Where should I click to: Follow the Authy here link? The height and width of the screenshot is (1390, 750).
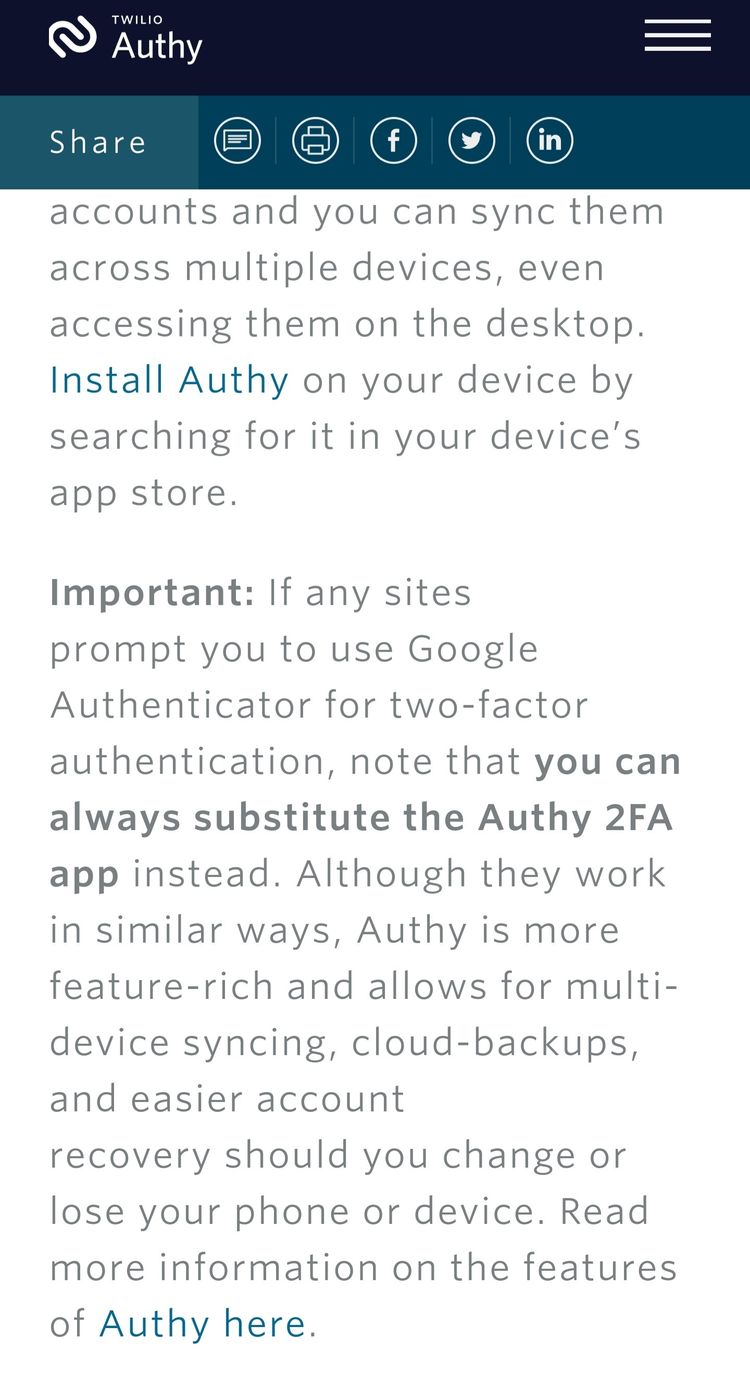coord(202,1324)
